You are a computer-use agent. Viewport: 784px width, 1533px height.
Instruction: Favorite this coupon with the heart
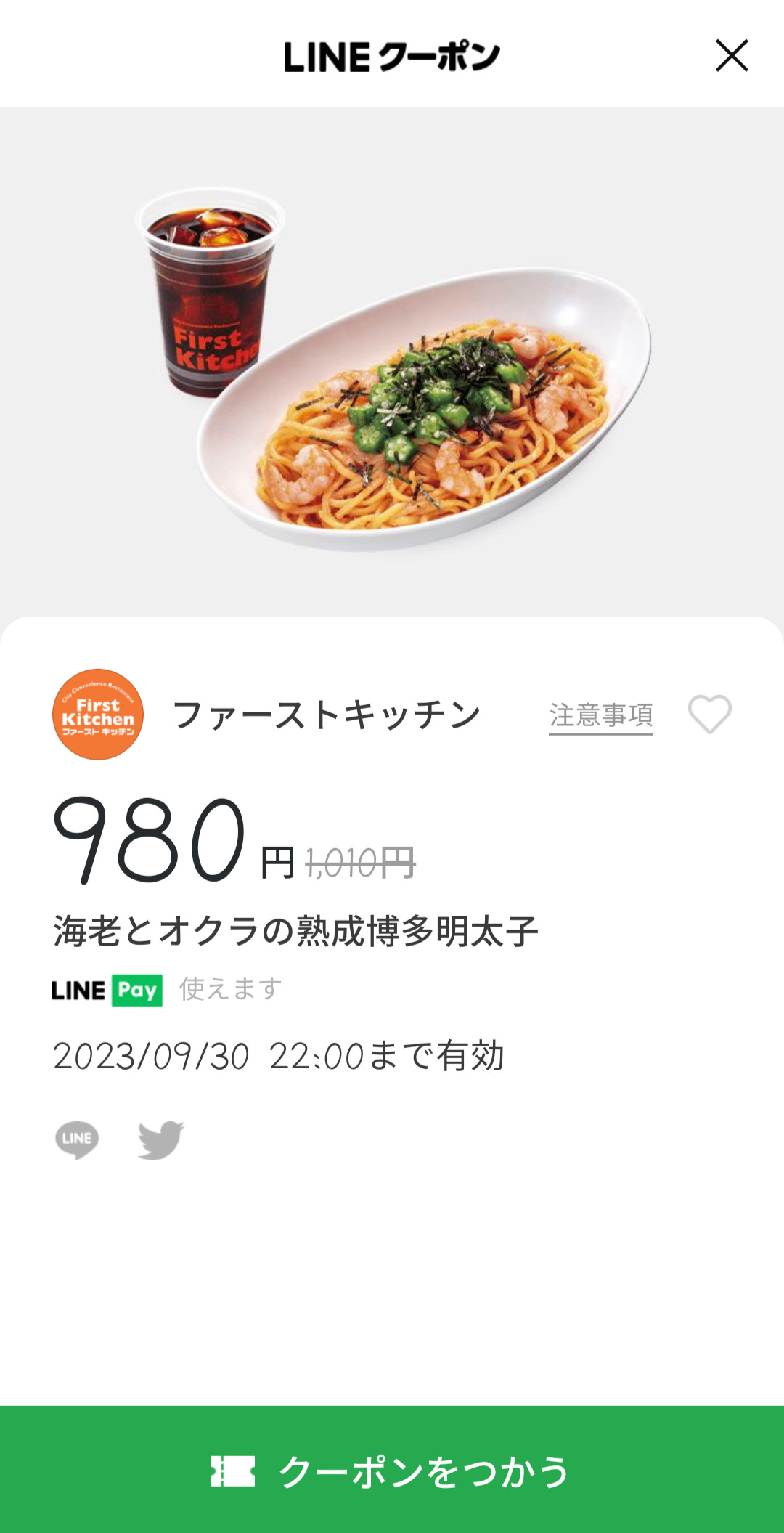pyautogui.click(x=709, y=715)
